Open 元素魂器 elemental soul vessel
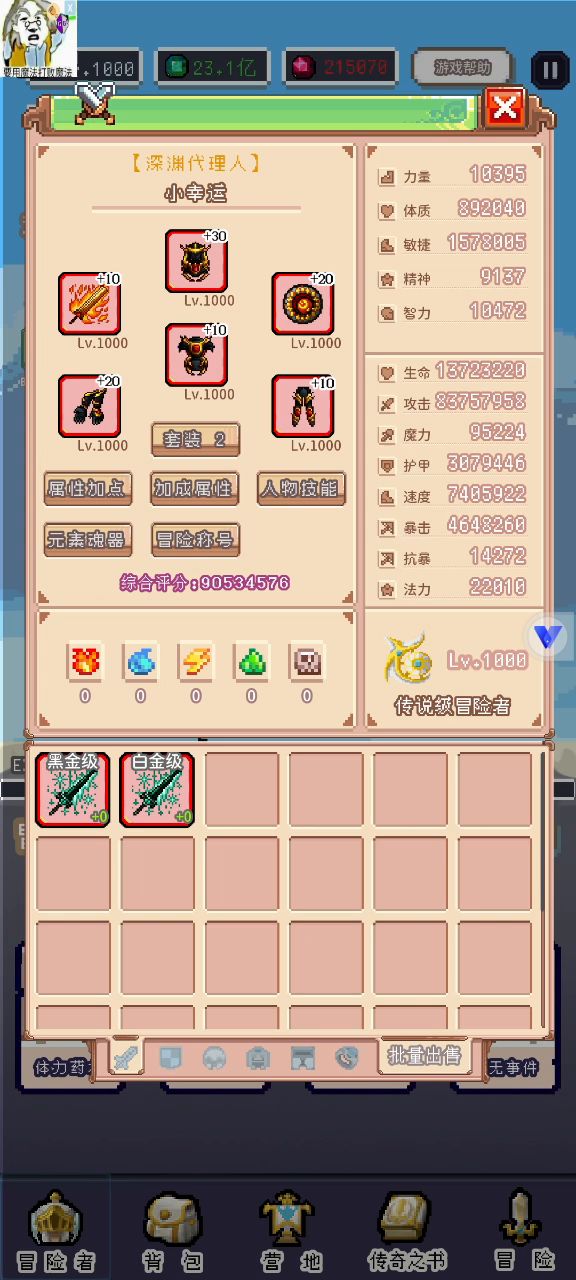 point(88,539)
